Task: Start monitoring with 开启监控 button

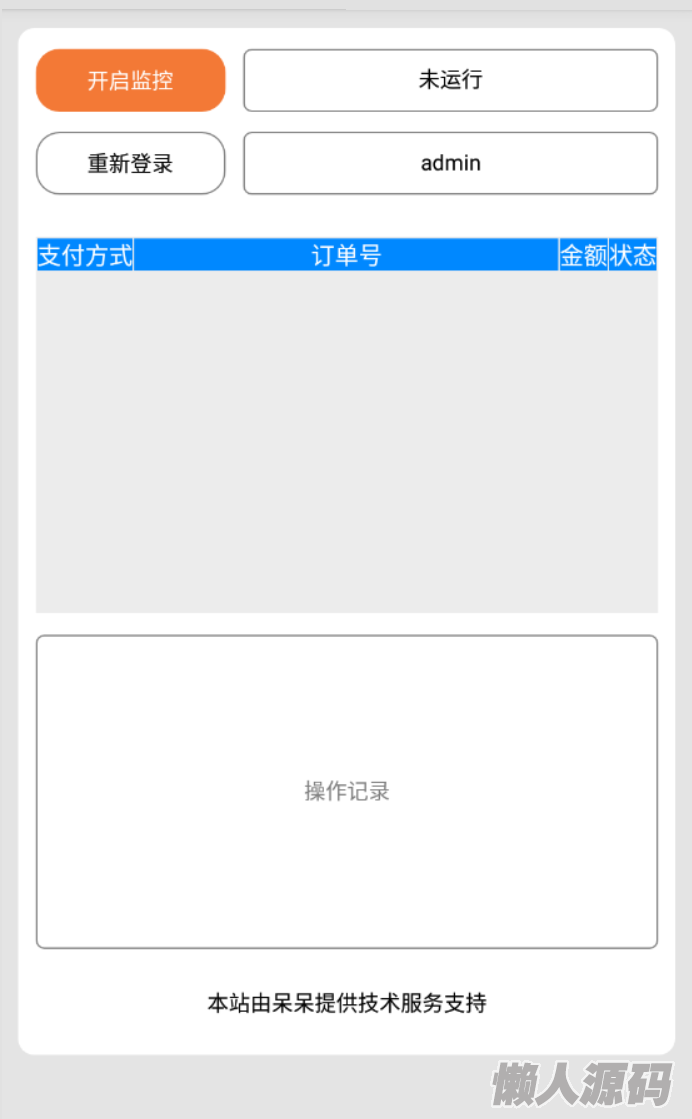Action: 131,80
